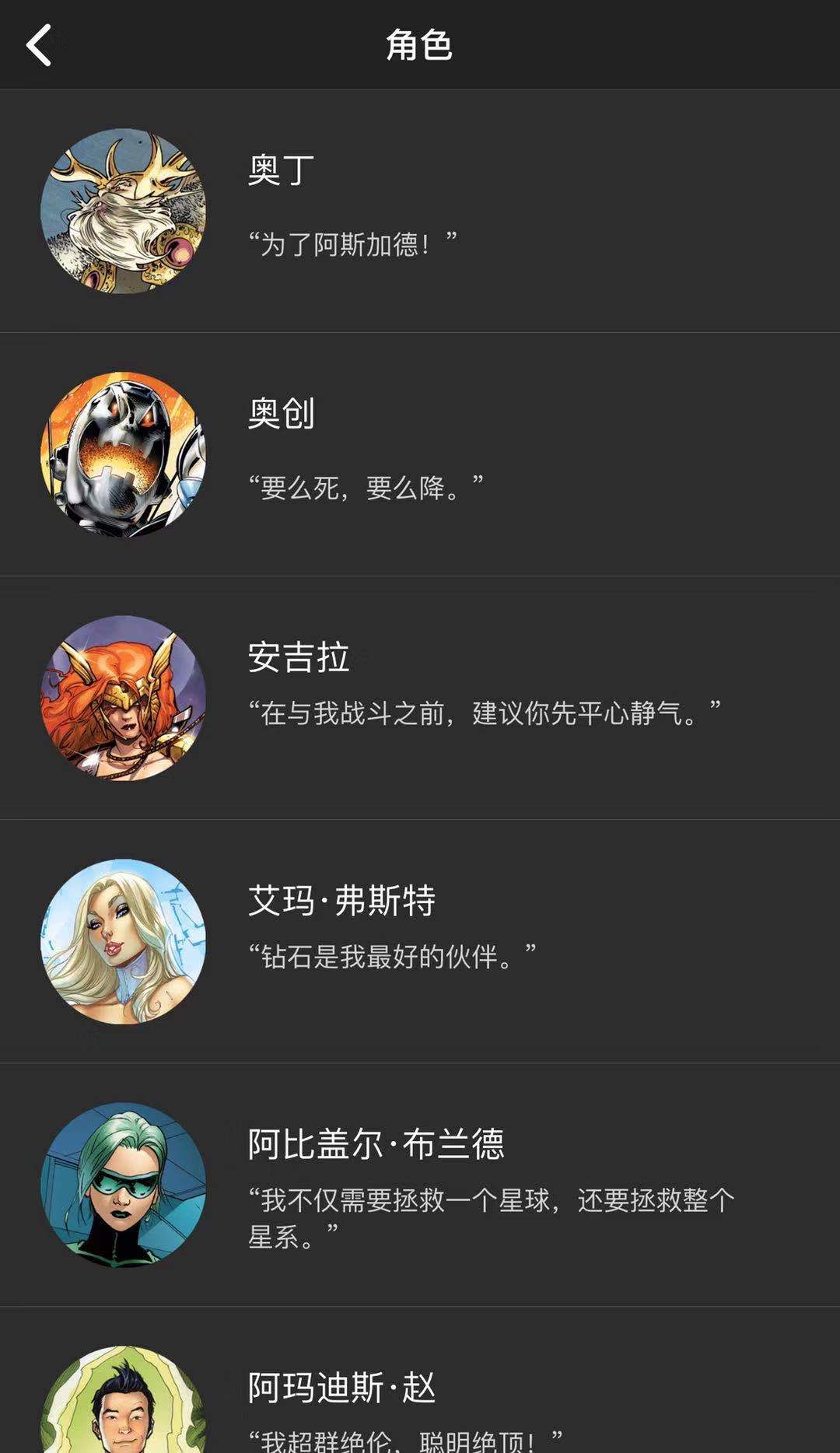
Task: Go back from the 角色 screen
Action: coord(39,45)
